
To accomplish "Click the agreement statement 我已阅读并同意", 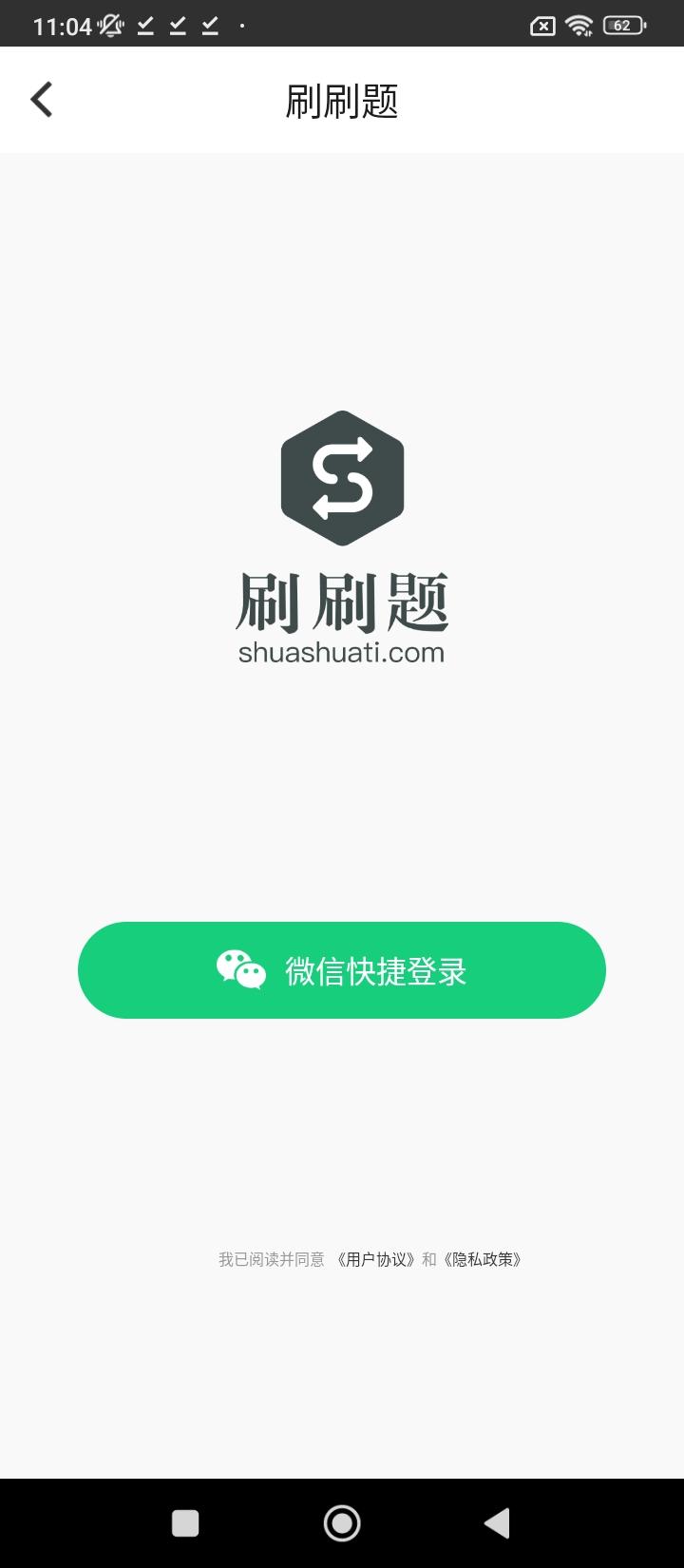I will point(271,1259).
